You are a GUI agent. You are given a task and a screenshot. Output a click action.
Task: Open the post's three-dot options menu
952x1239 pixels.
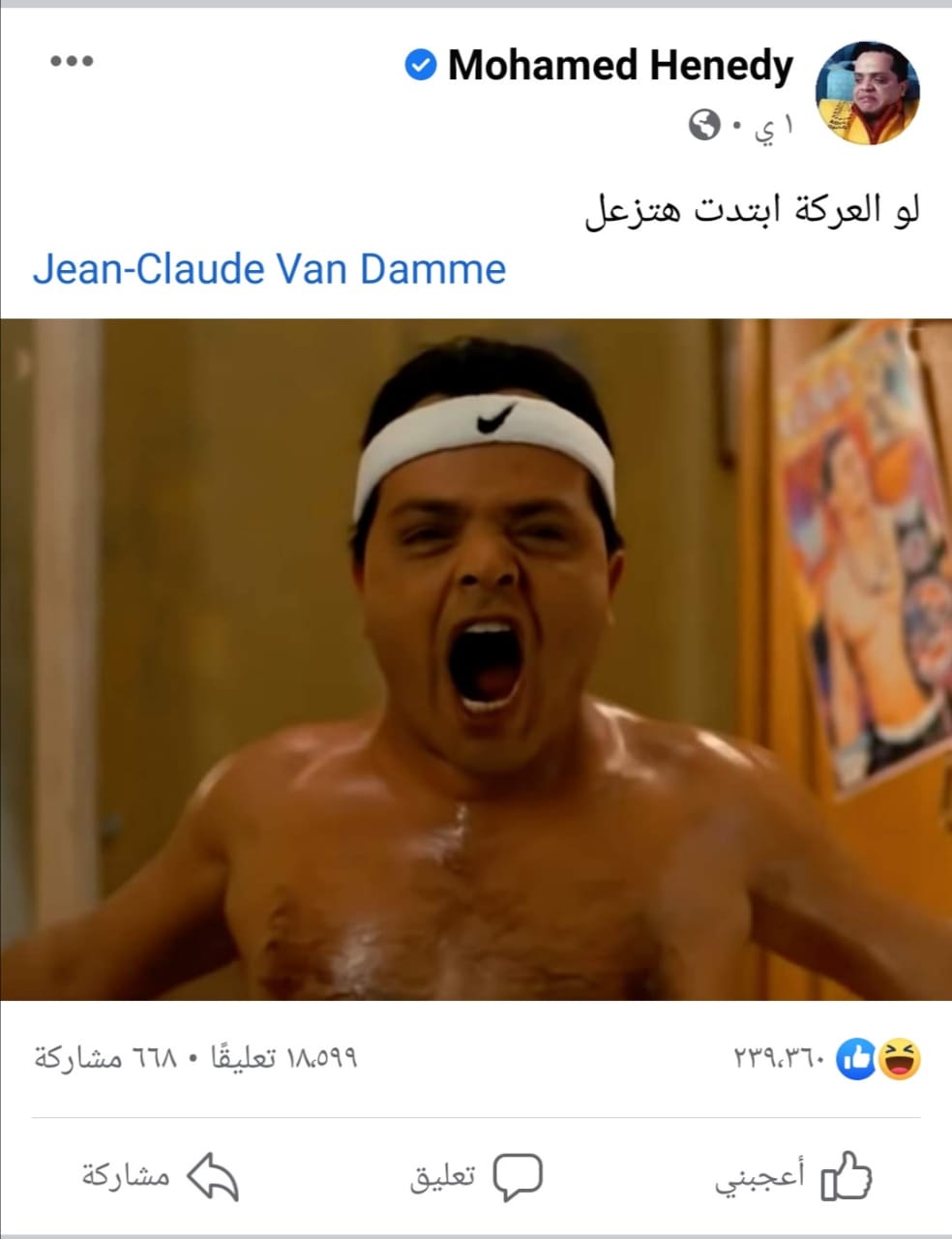pyautogui.click(x=72, y=62)
